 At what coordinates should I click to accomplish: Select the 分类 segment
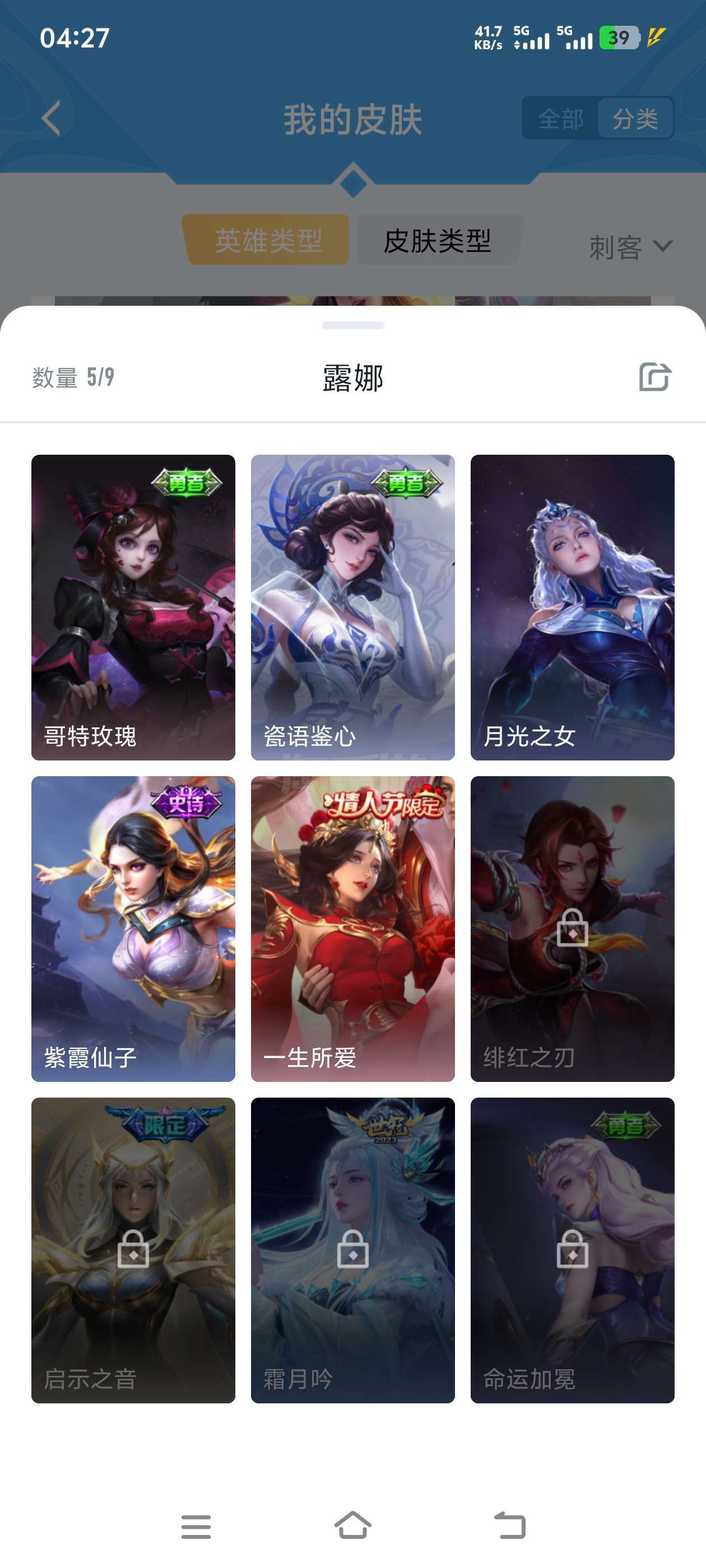tap(635, 118)
